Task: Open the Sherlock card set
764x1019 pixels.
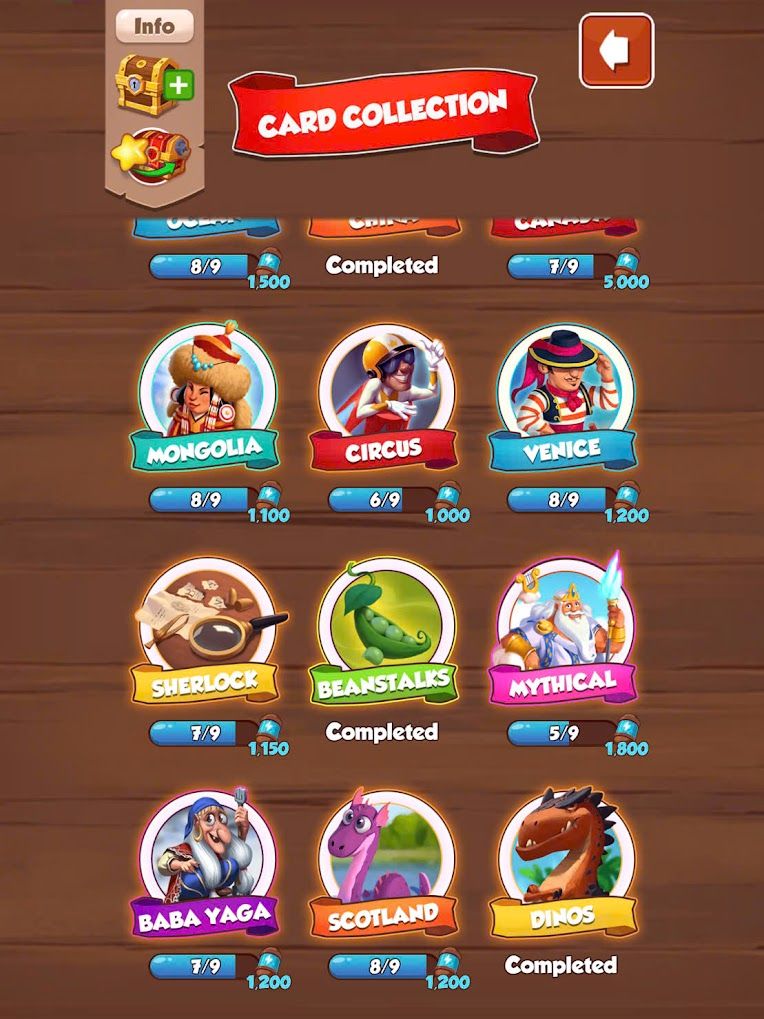Action: point(206,630)
